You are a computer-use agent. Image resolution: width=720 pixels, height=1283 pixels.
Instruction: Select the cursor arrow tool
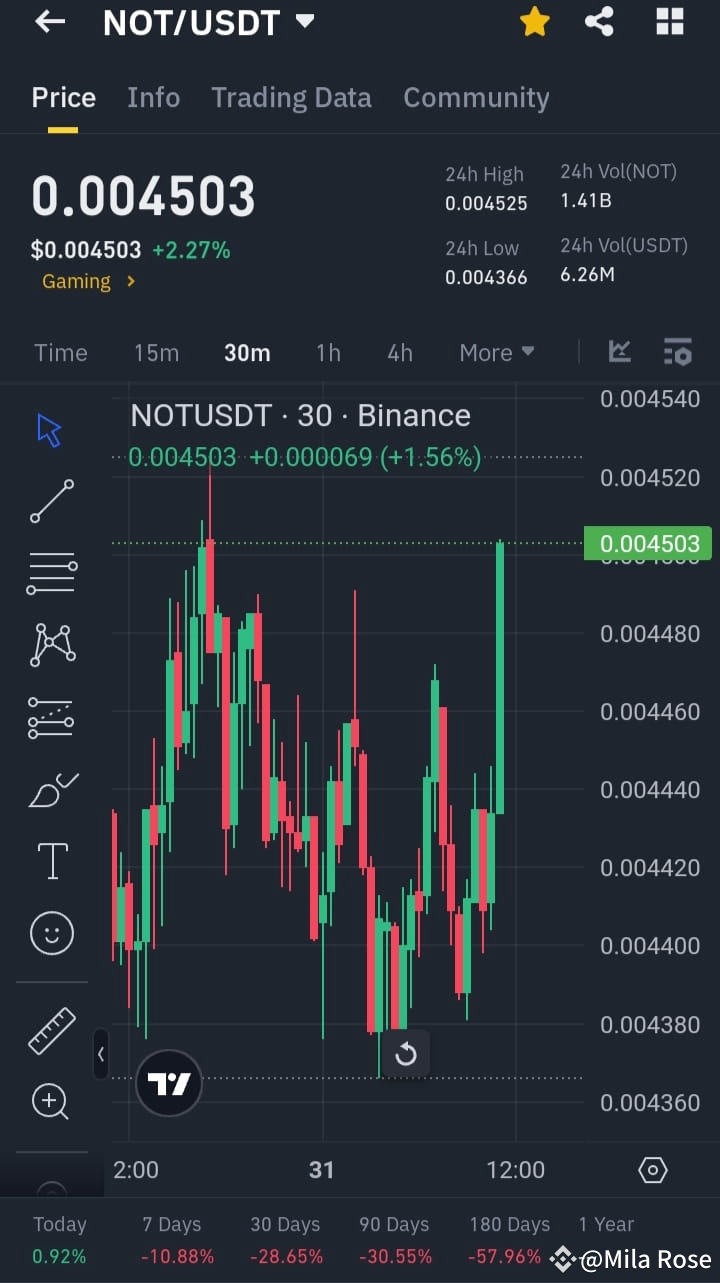[51, 428]
